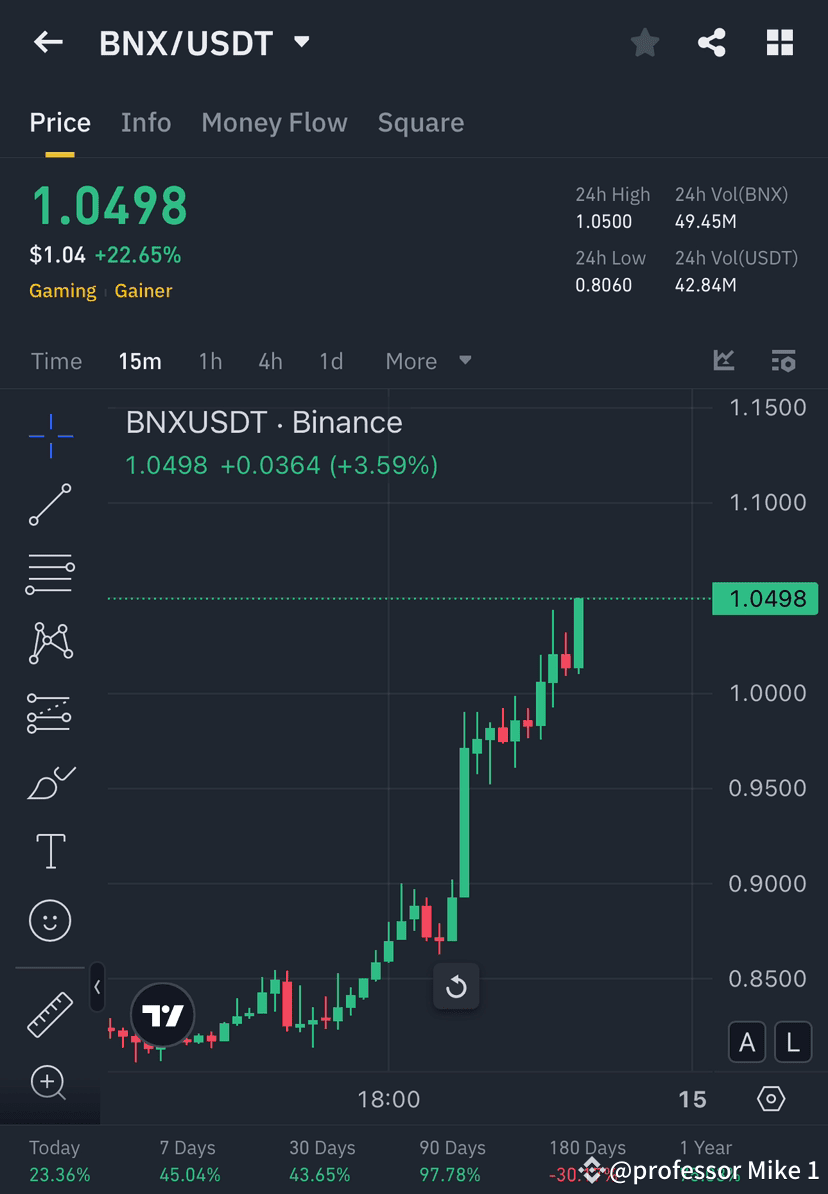
Task: Open the horizontal lines drawing tool
Action: point(50,574)
